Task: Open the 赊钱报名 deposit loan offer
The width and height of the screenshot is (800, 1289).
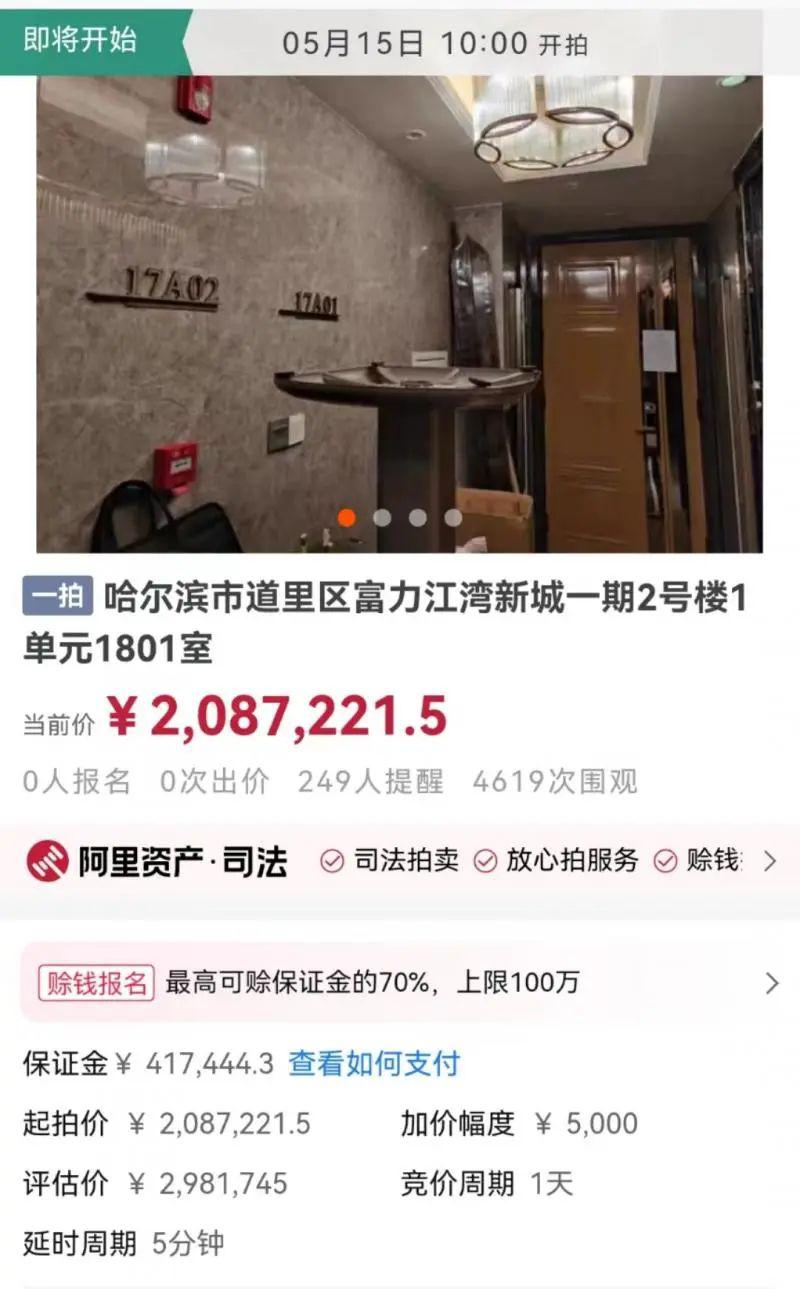Action: [x=400, y=983]
